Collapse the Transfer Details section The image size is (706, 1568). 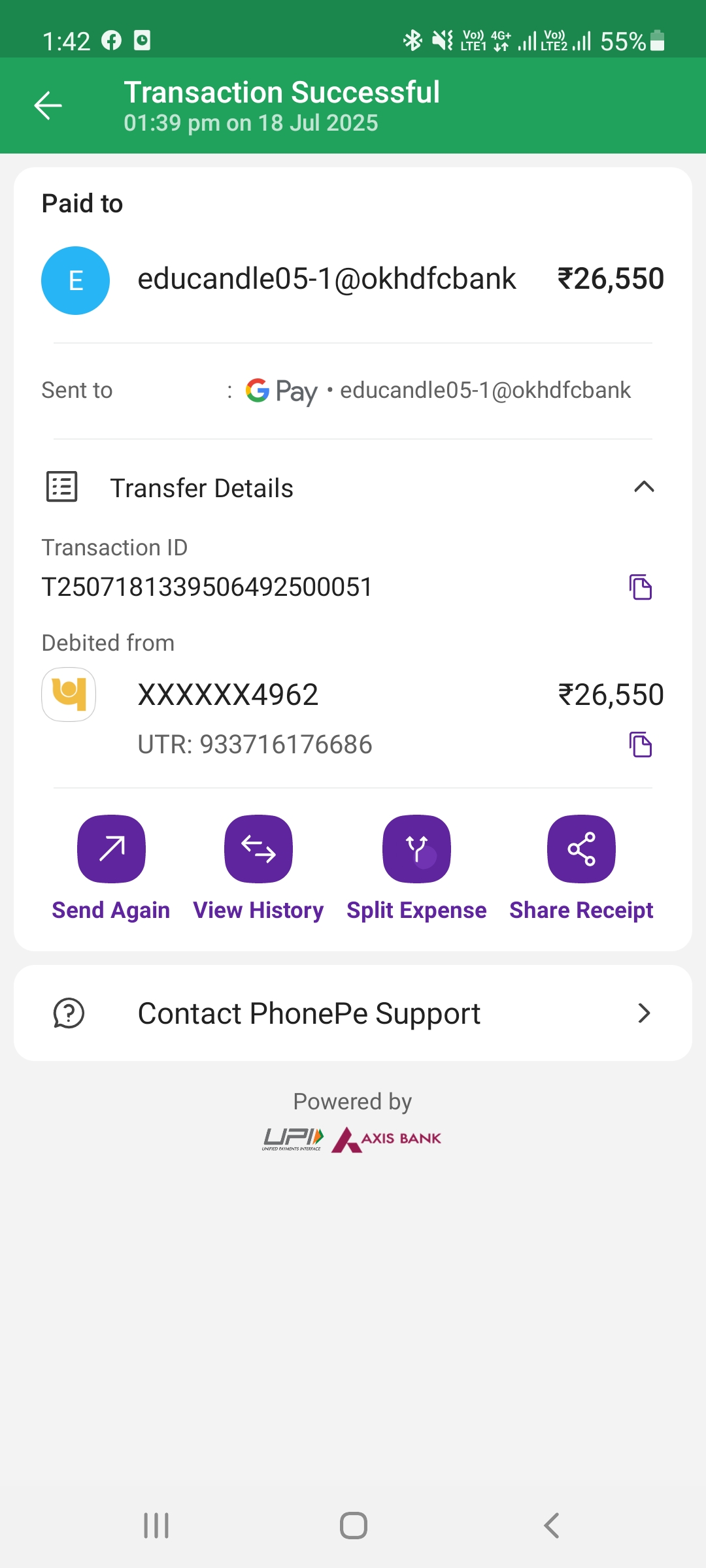643,487
